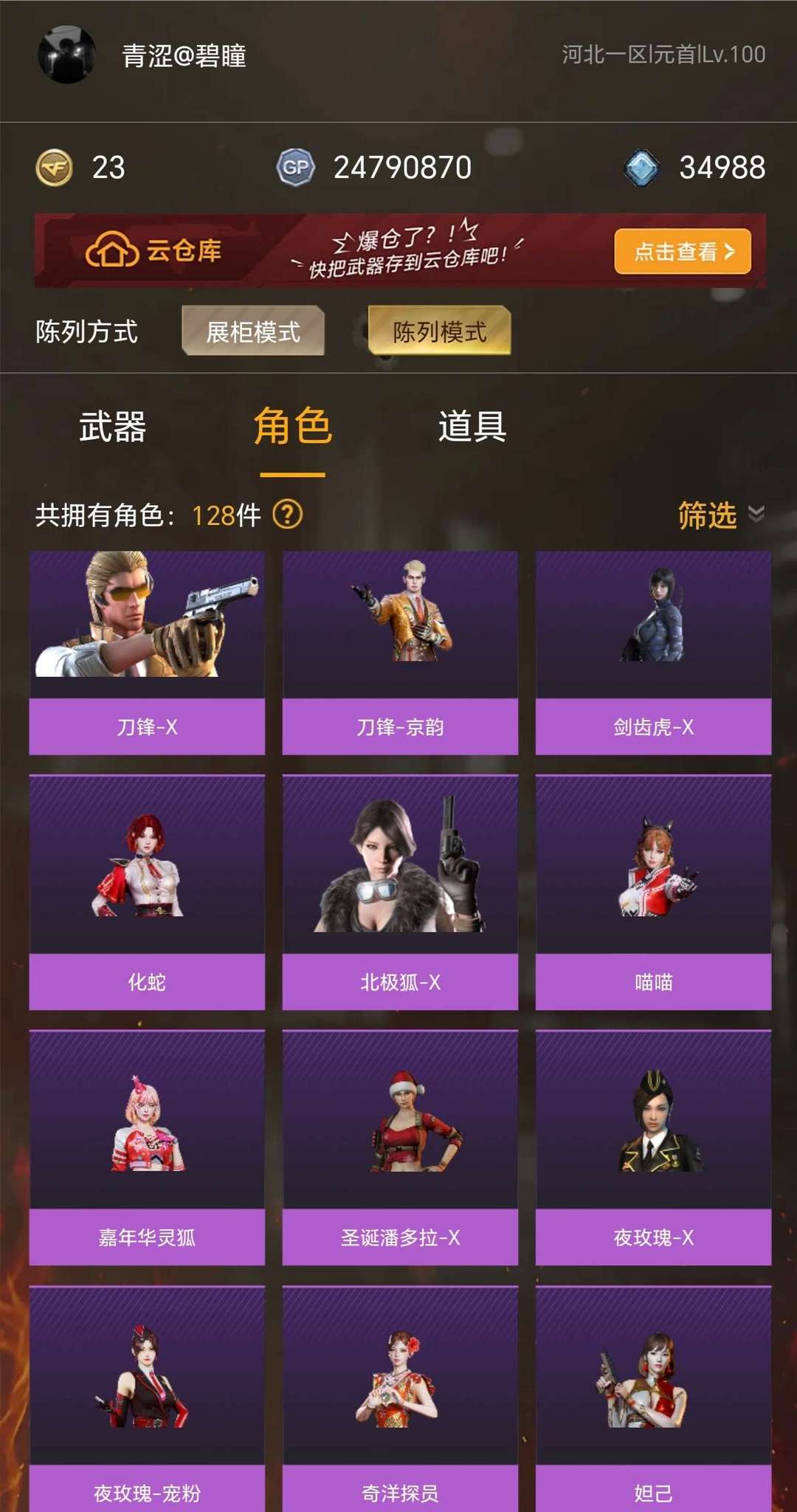The image size is (797, 1512).
Task: Open the 筛选 filter dropdown
Action: click(720, 515)
